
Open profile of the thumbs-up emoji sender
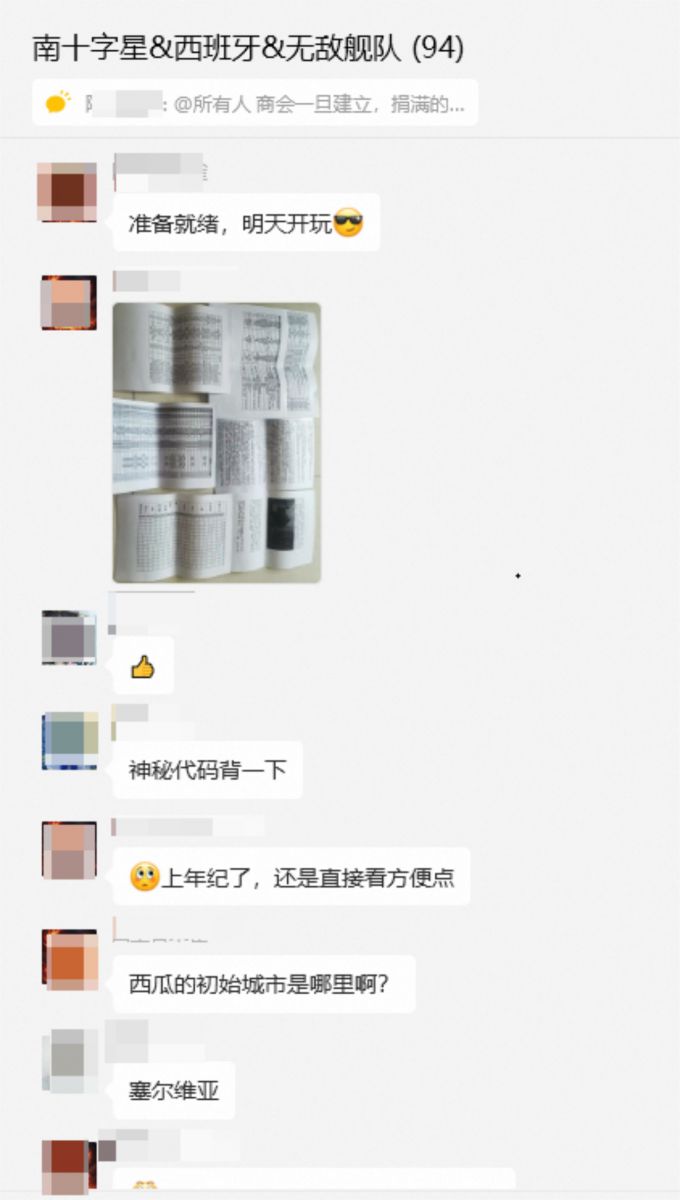click(69, 637)
